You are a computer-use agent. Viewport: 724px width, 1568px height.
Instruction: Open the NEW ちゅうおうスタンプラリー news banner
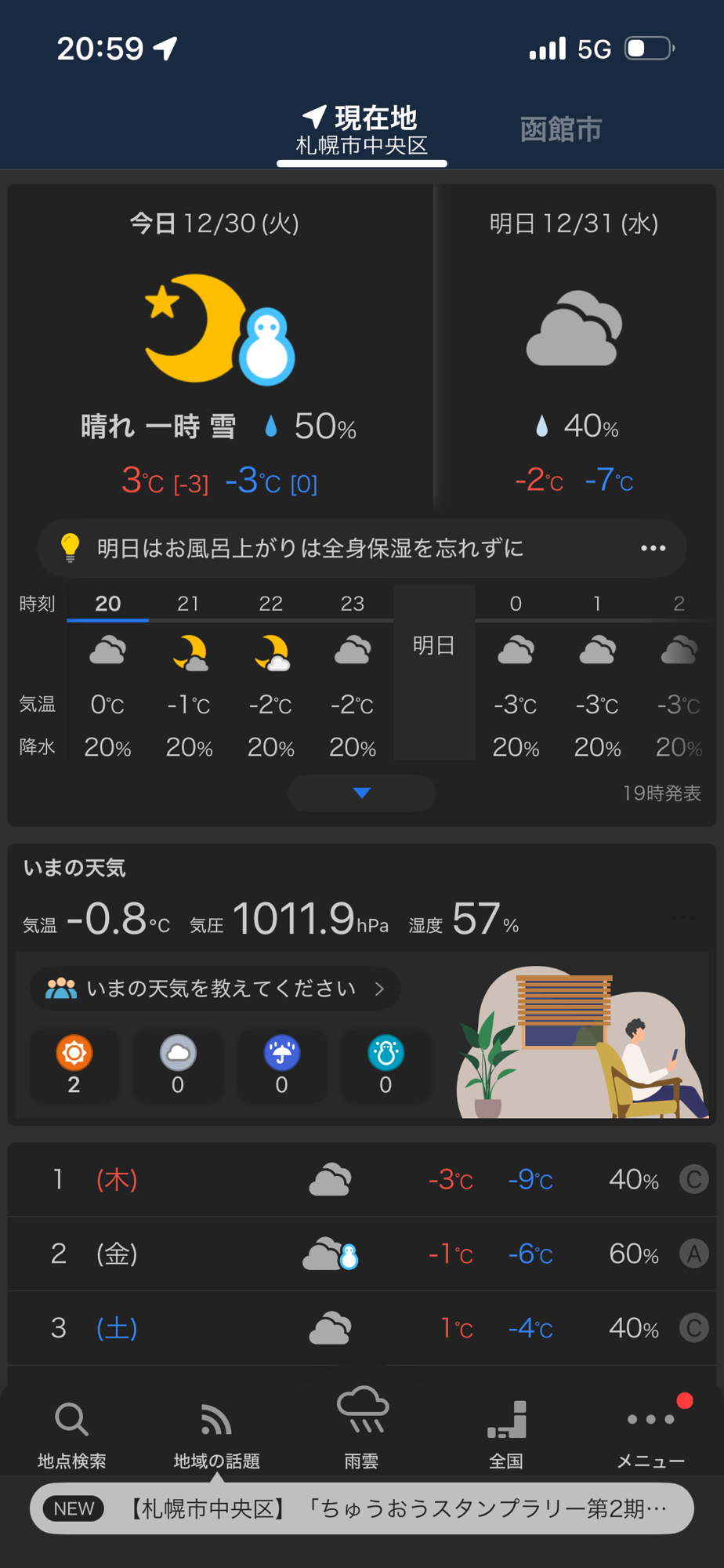tap(361, 1508)
